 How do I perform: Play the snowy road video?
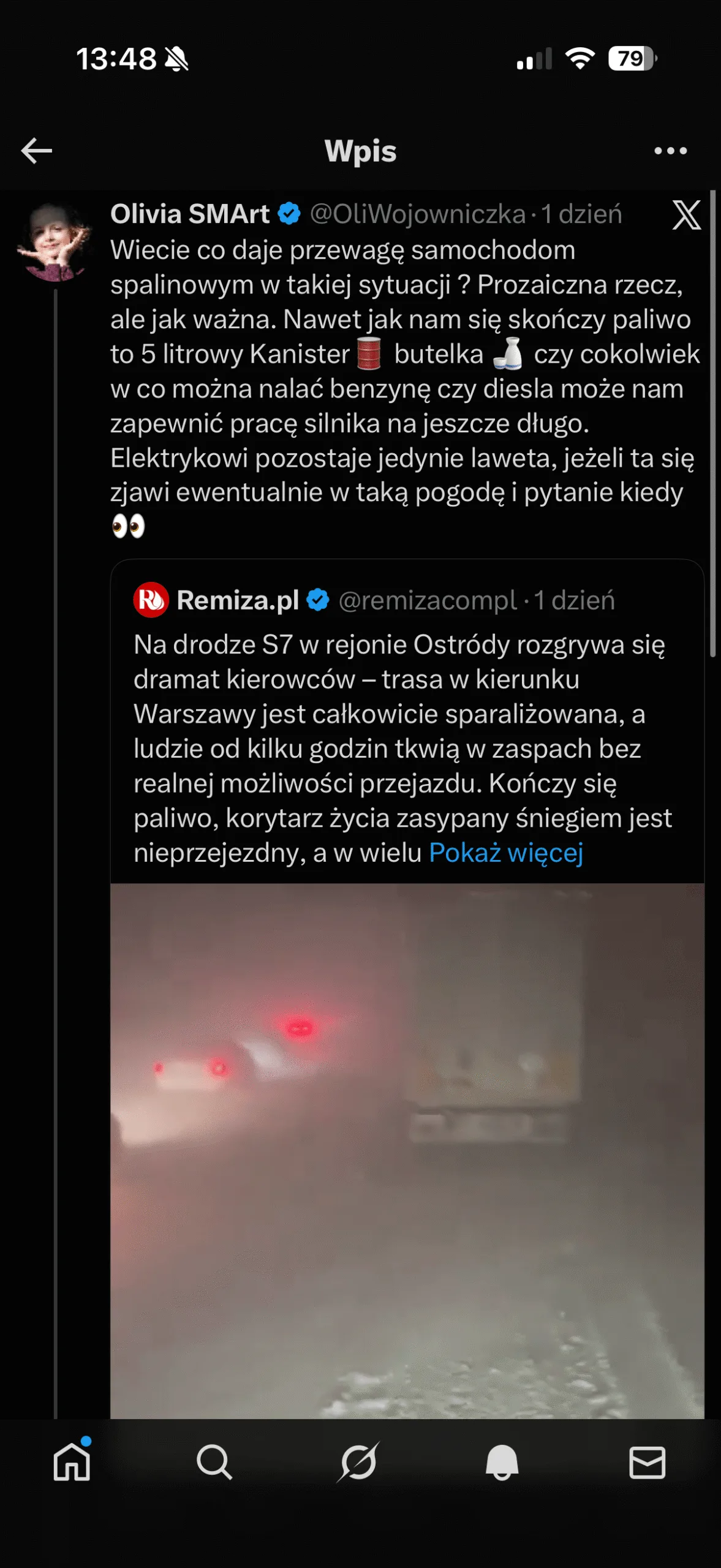pos(407,1150)
